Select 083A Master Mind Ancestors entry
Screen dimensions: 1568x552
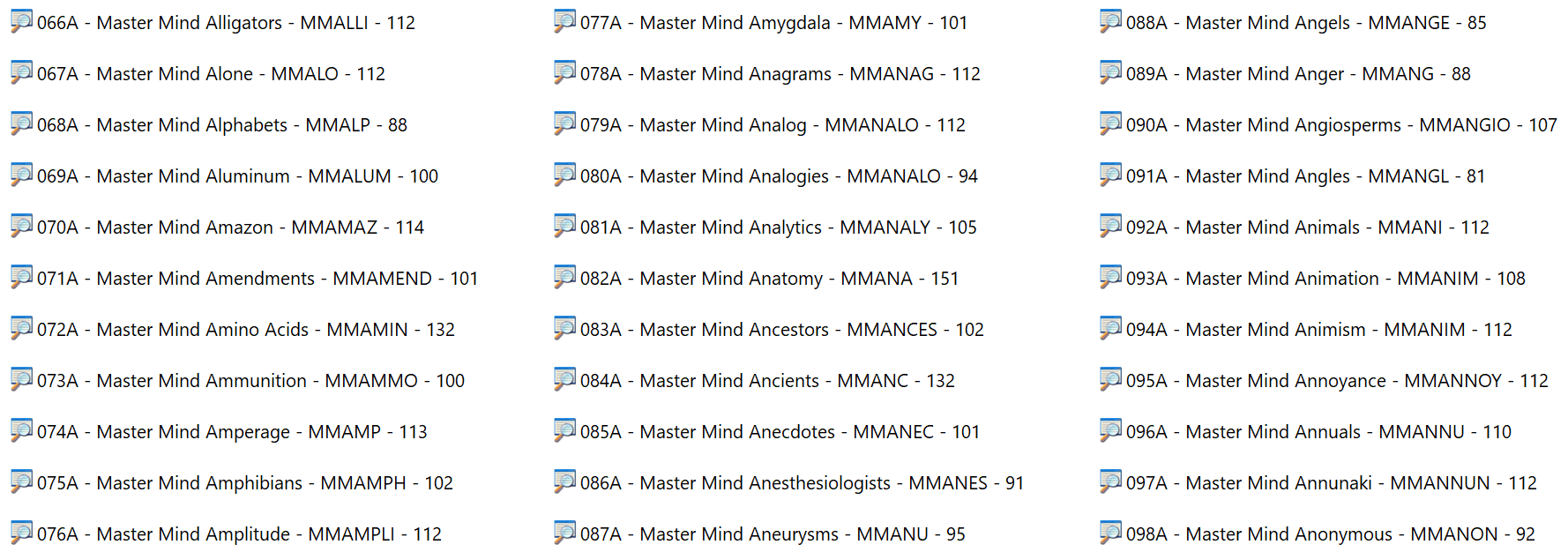(x=781, y=330)
